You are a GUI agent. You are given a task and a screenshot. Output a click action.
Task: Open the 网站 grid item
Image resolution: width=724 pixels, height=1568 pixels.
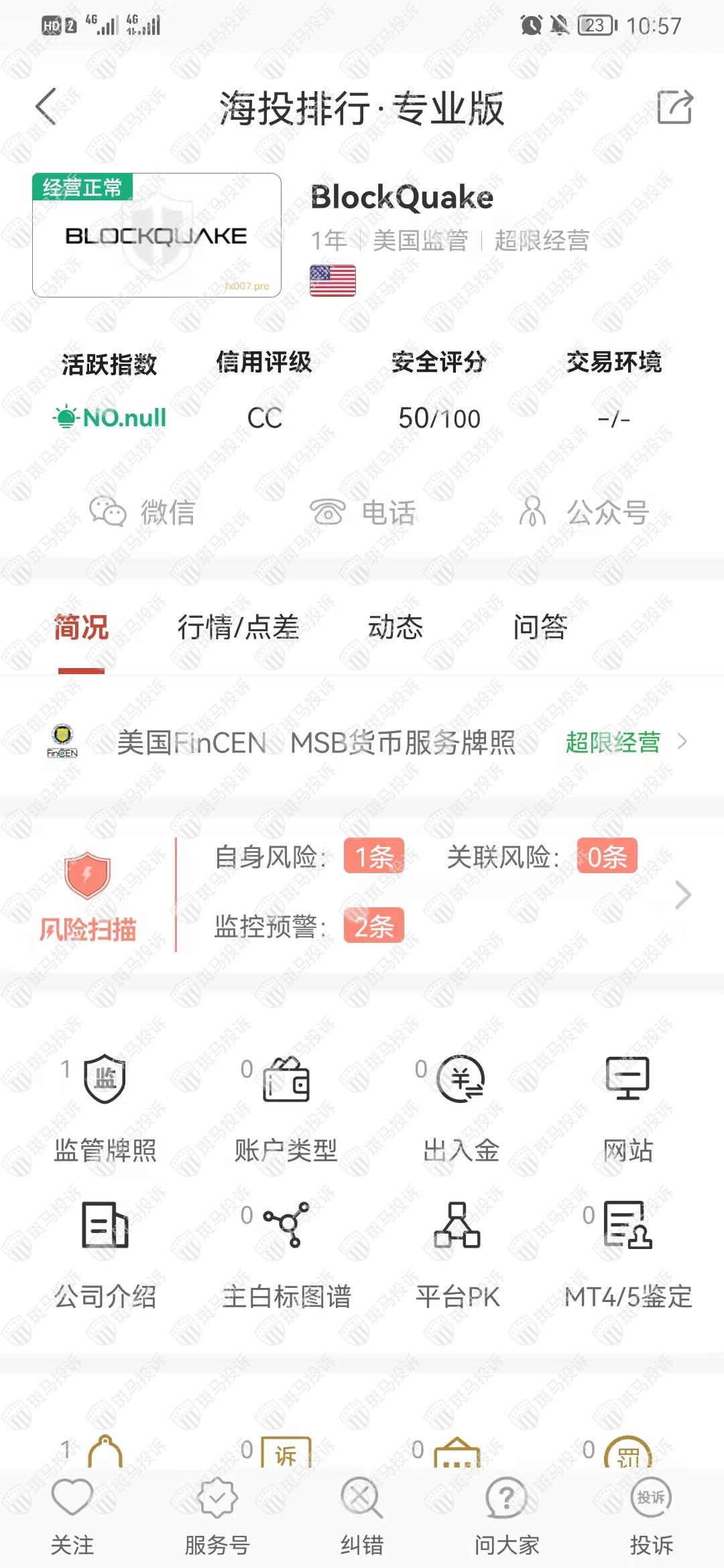pyautogui.click(x=628, y=1106)
